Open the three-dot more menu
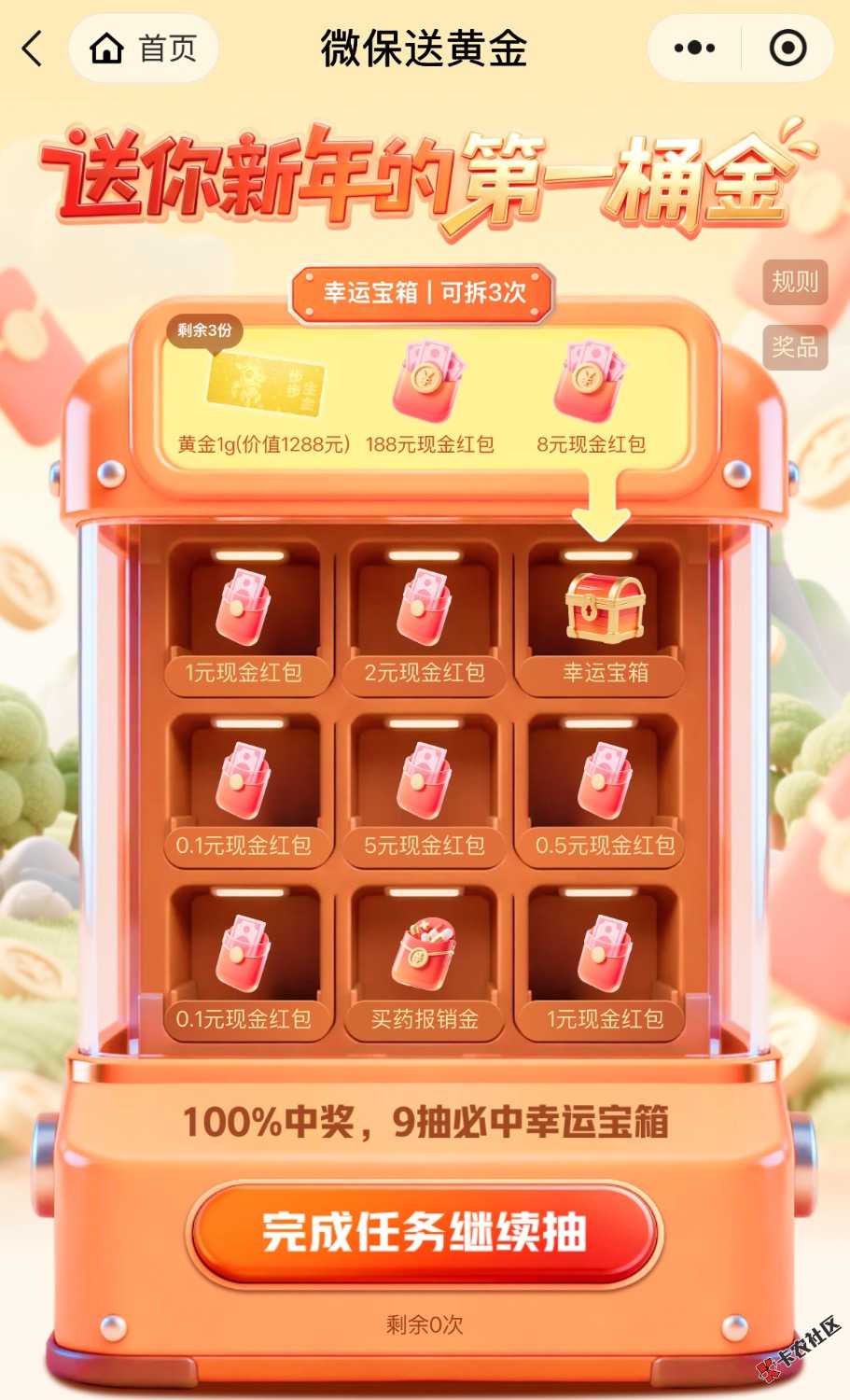The width and height of the screenshot is (850, 1400). click(694, 49)
